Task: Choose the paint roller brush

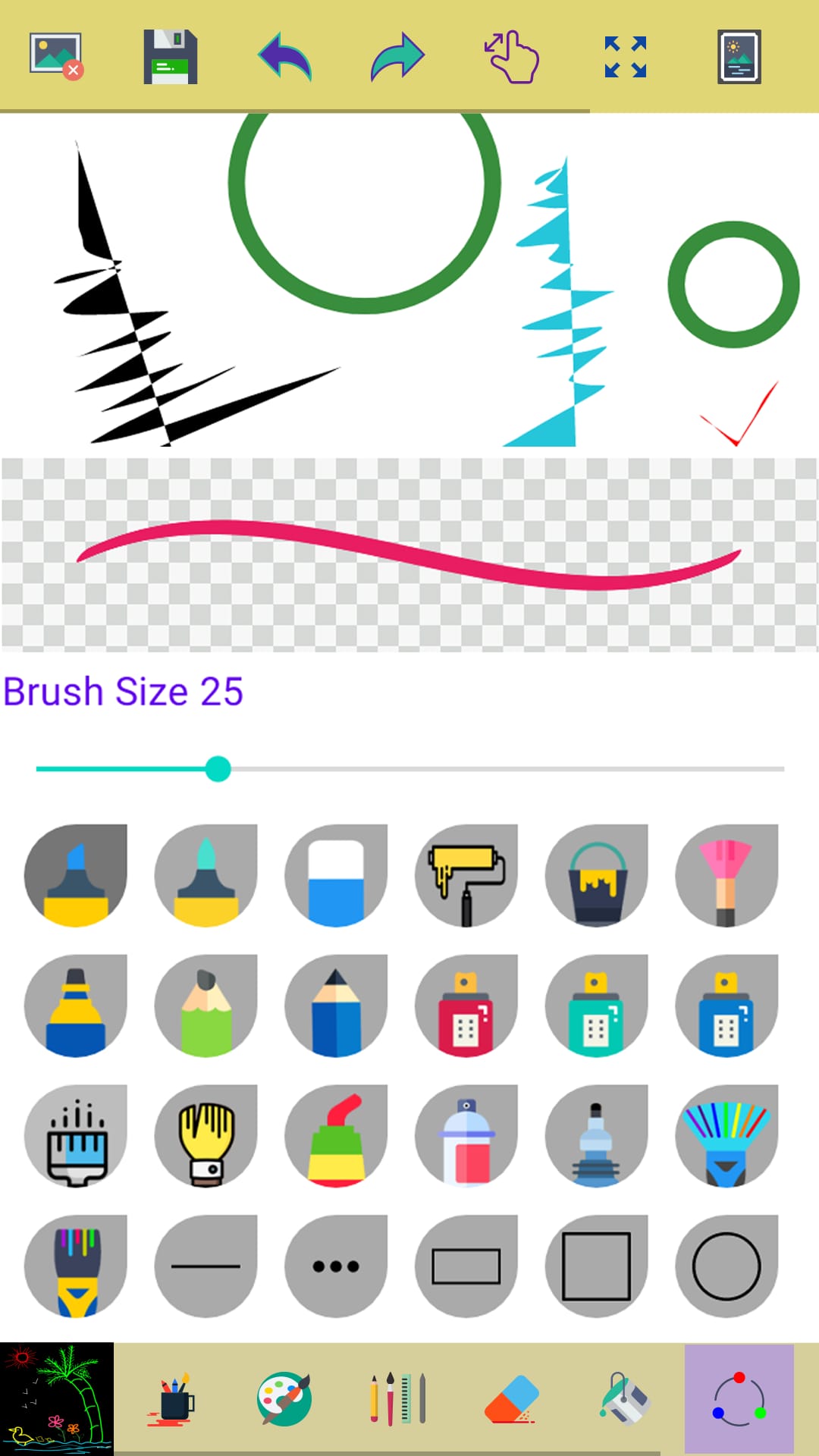Action: (x=466, y=876)
